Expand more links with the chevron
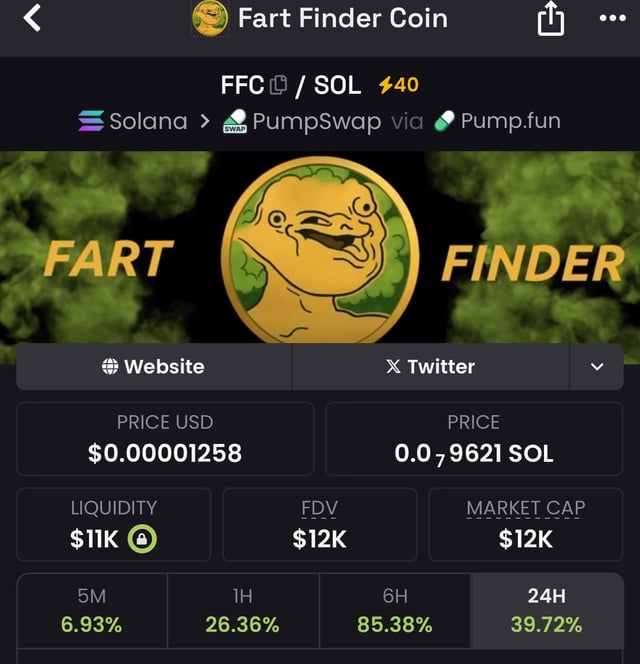640x664 pixels. (x=597, y=367)
